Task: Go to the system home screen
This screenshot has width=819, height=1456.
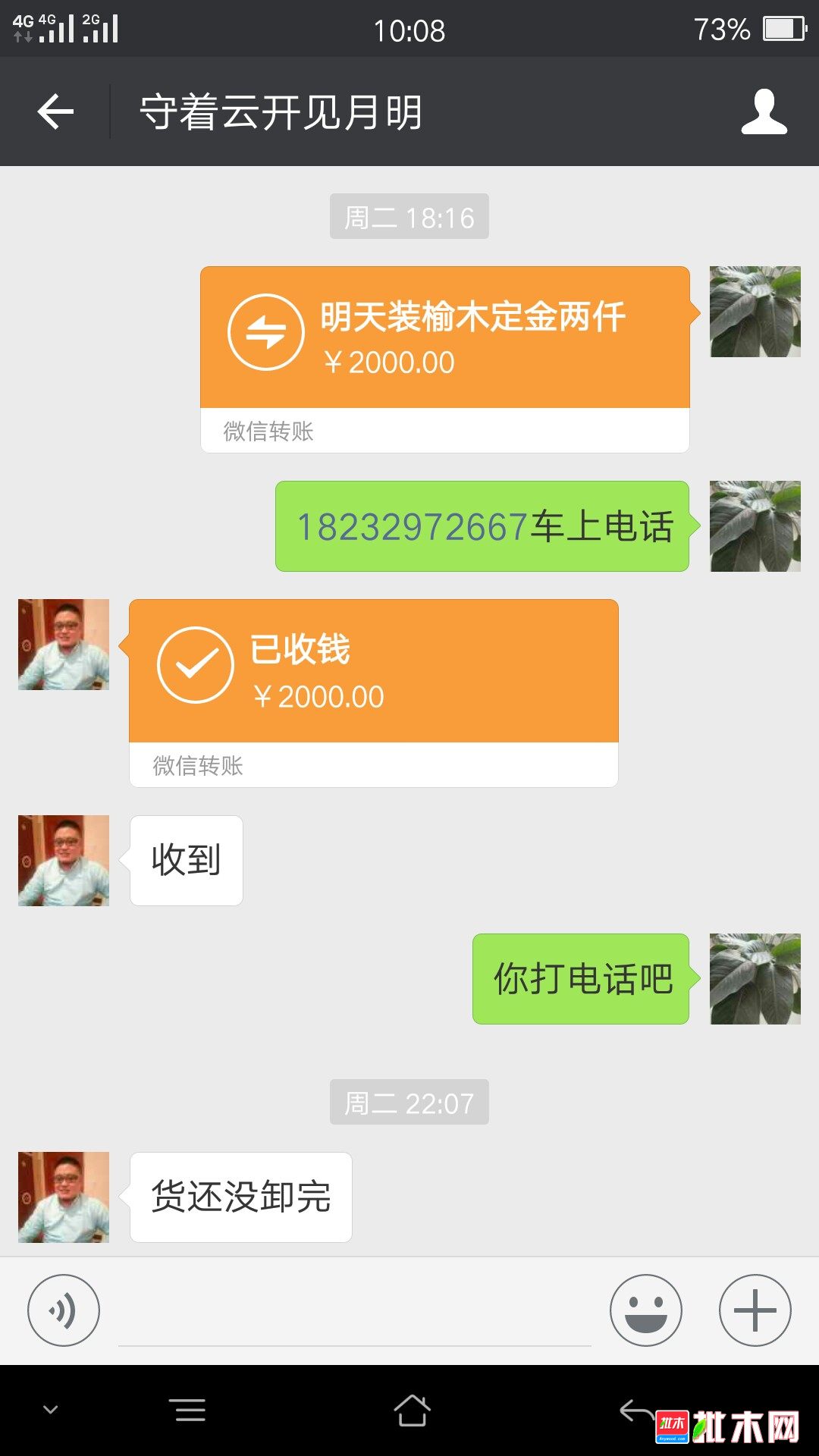Action: click(x=412, y=1410)
